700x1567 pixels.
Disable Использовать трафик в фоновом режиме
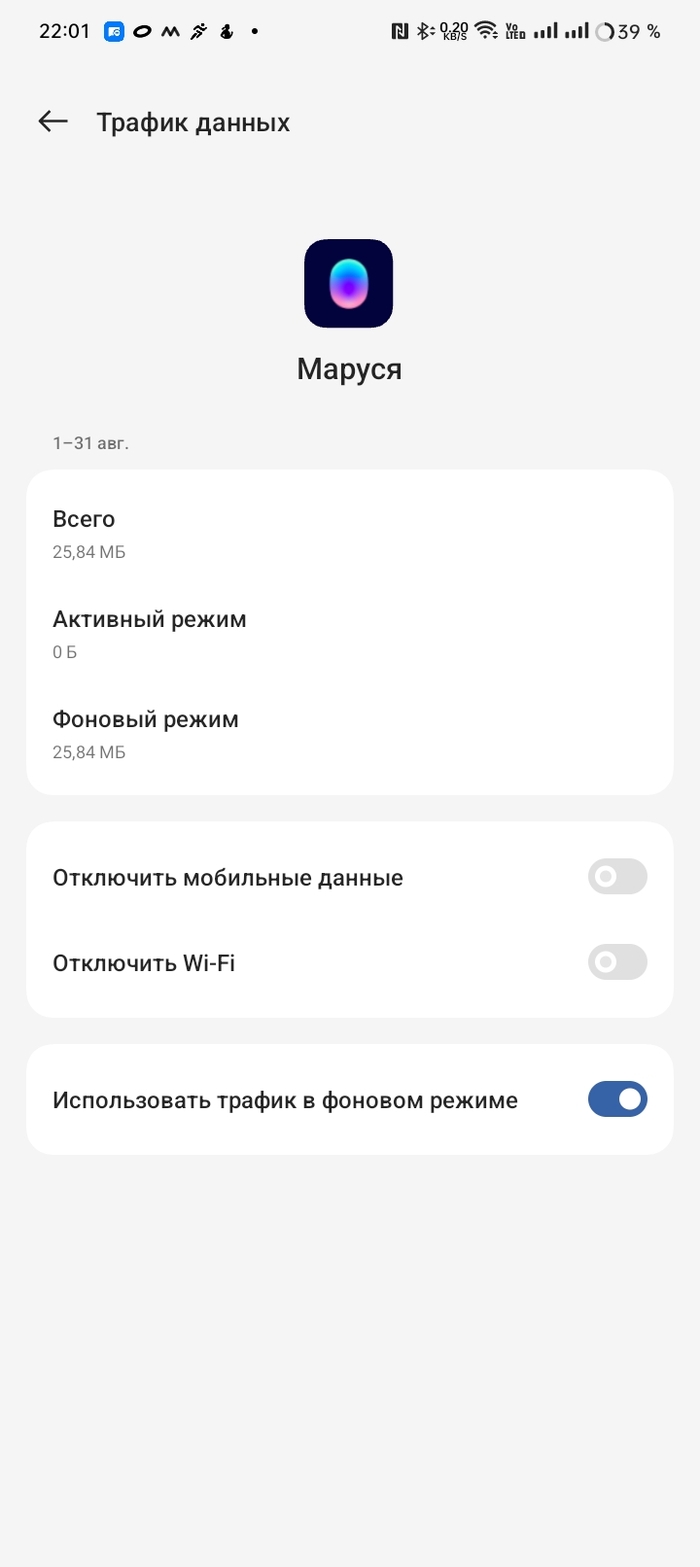coord(617,1099)
